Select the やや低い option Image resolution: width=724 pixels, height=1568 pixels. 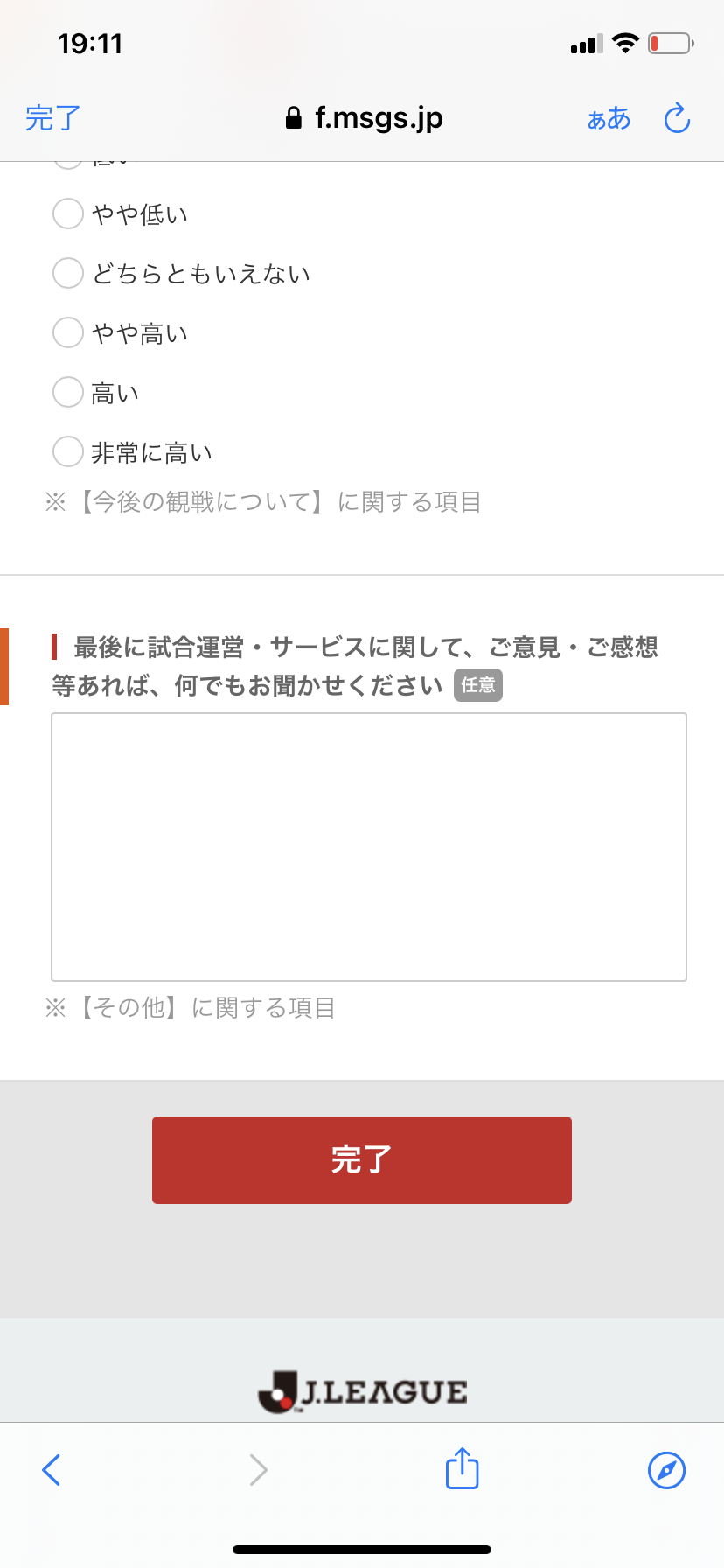pos(68,213)
